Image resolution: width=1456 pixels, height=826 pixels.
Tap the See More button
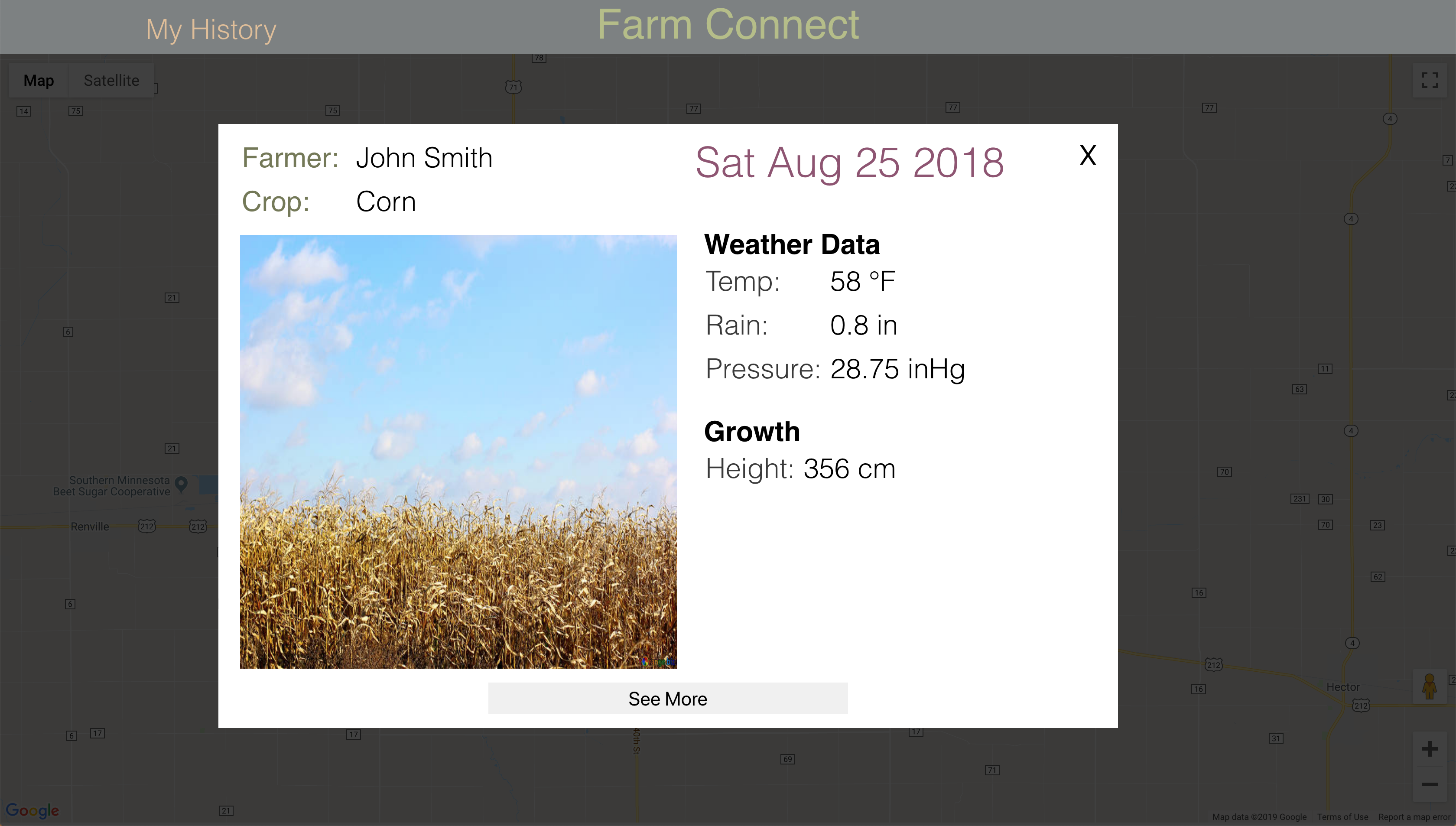pyautogui.click(x=668, y=698)
